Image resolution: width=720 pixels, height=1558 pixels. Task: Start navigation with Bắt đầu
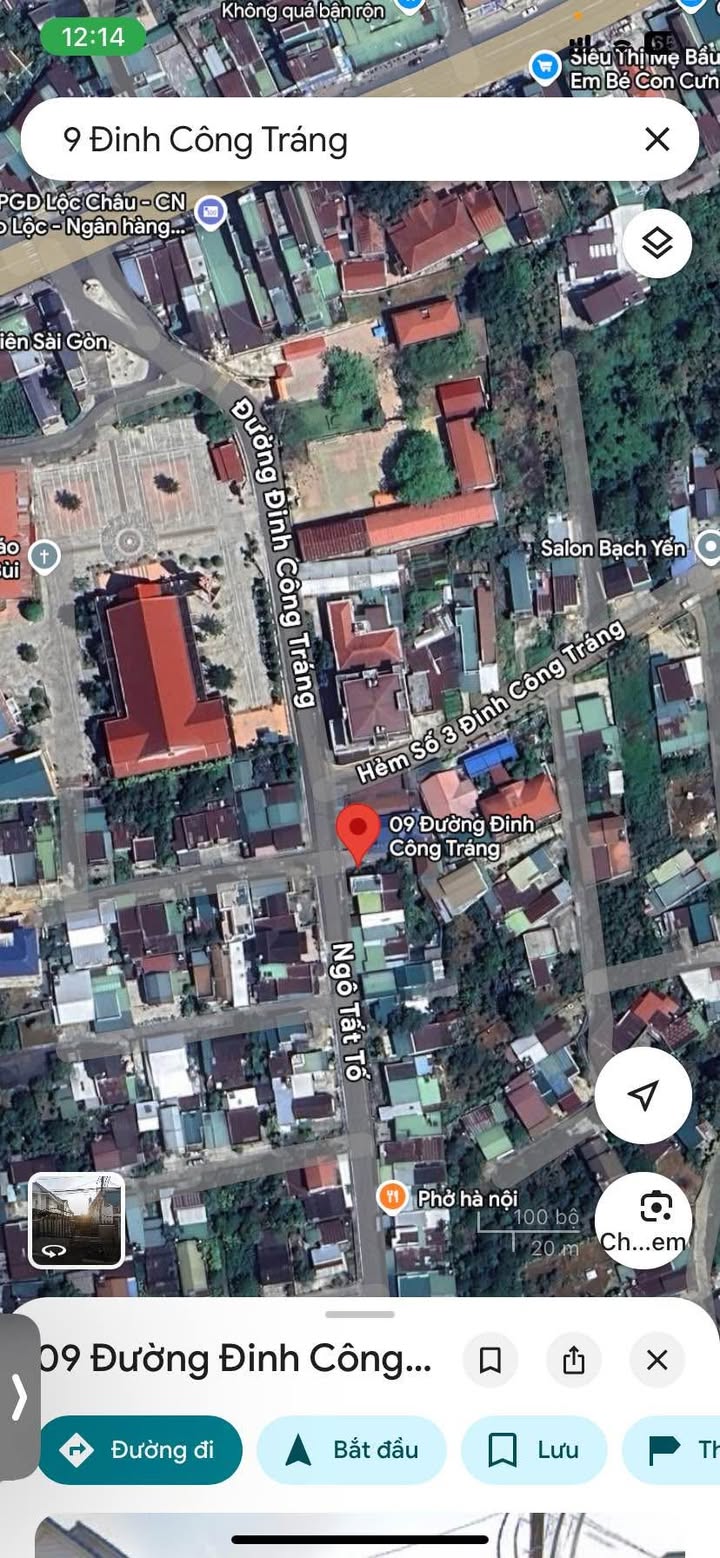click(x=352, y=1450)
